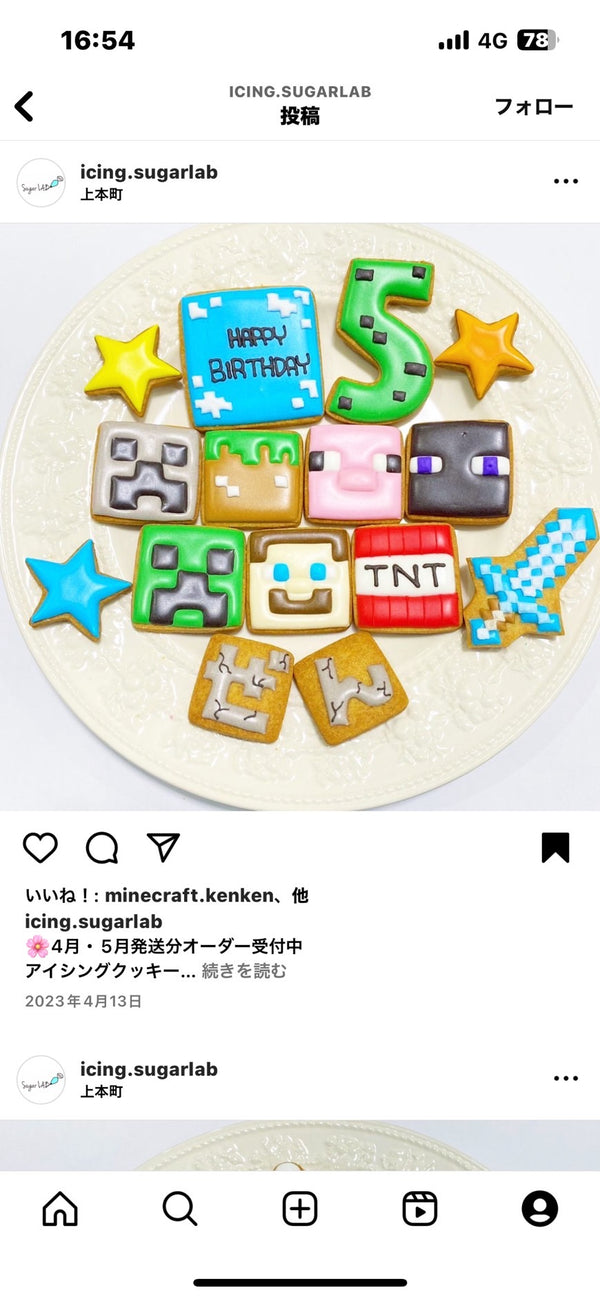600x1299 pixels.
Task: Toggle the bookmark on the cookie post
Action: coord(555,847)
